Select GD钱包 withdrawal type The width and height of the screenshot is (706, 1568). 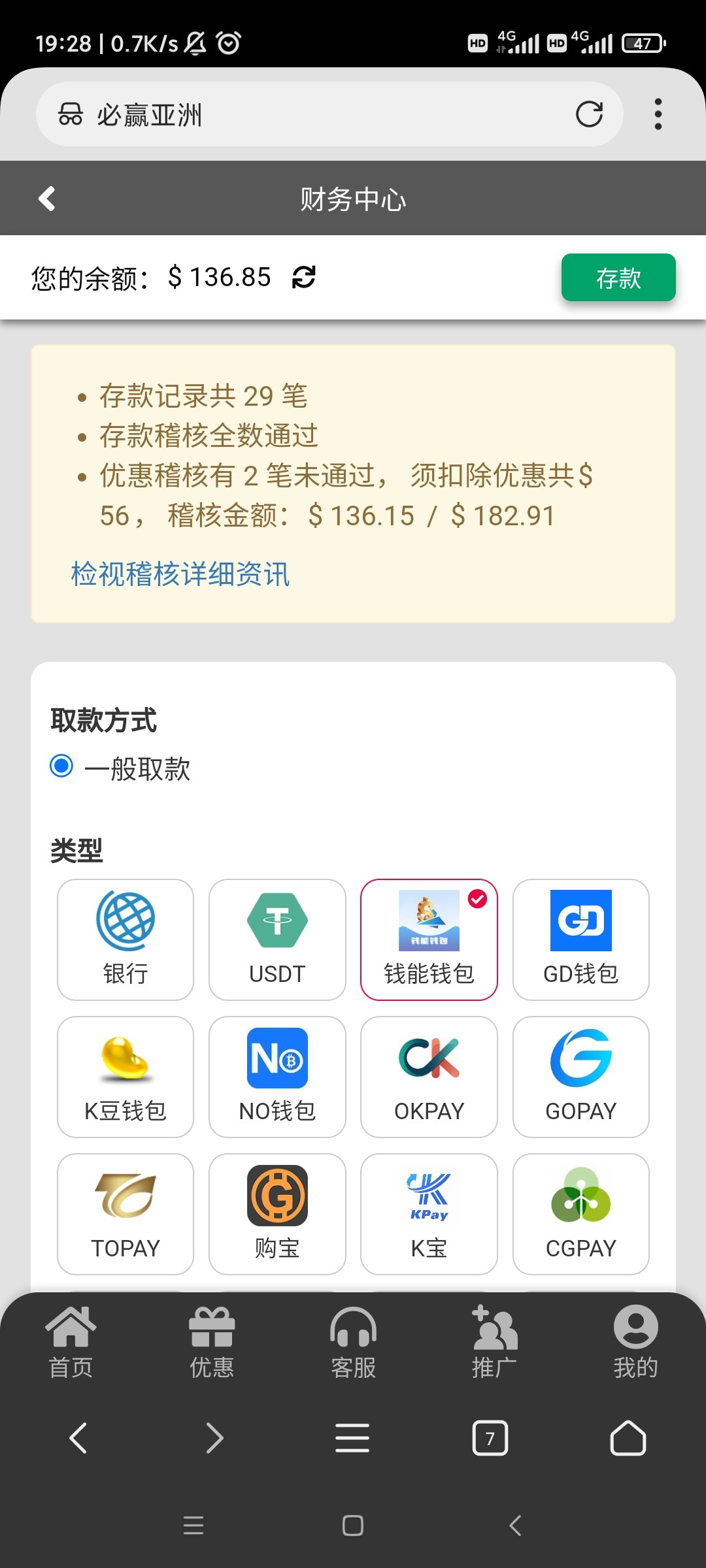(580, 939)
